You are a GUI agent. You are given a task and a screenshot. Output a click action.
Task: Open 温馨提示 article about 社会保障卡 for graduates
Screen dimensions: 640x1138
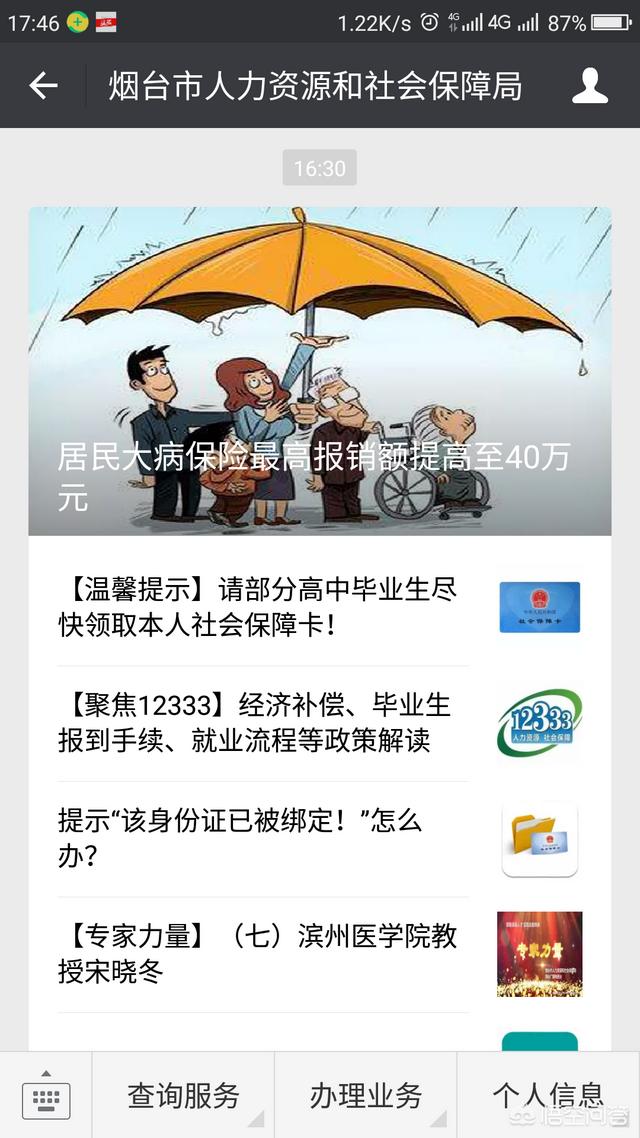click(320, 608)
